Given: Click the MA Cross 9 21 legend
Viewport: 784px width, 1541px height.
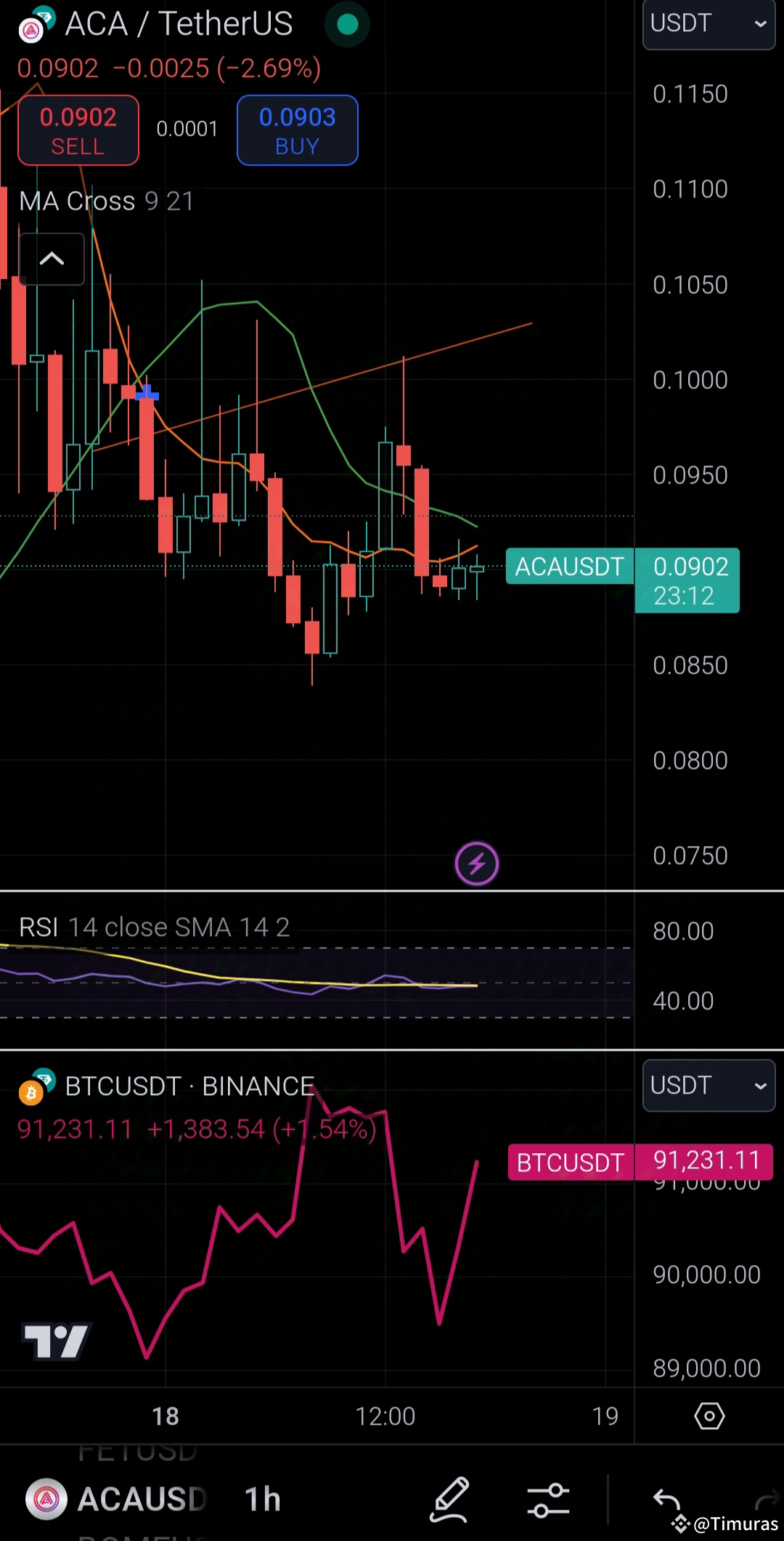Looking at the screenshot, I should coord(106,201).
